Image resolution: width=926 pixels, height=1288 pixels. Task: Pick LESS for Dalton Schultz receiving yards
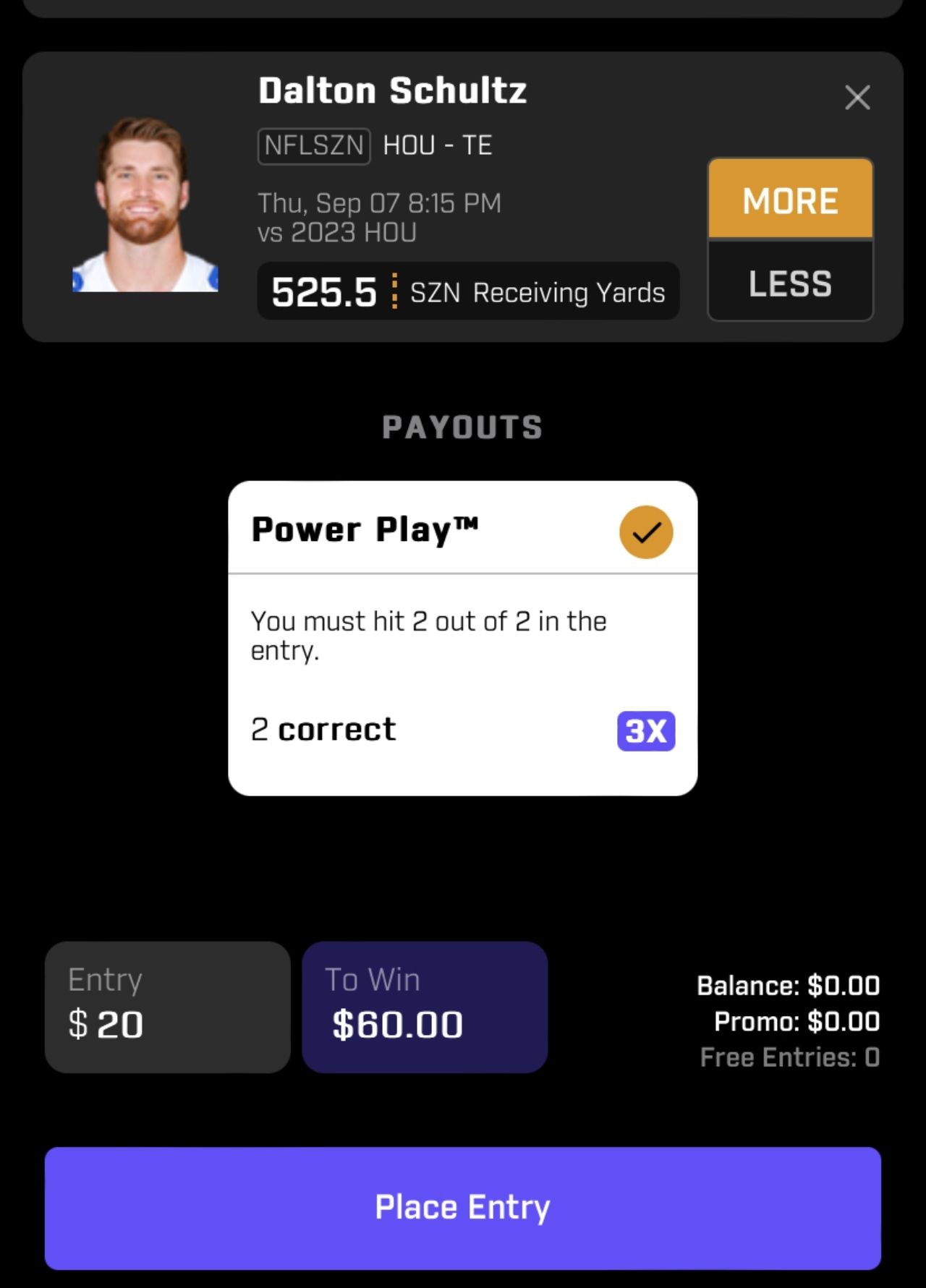click(790, 282)
